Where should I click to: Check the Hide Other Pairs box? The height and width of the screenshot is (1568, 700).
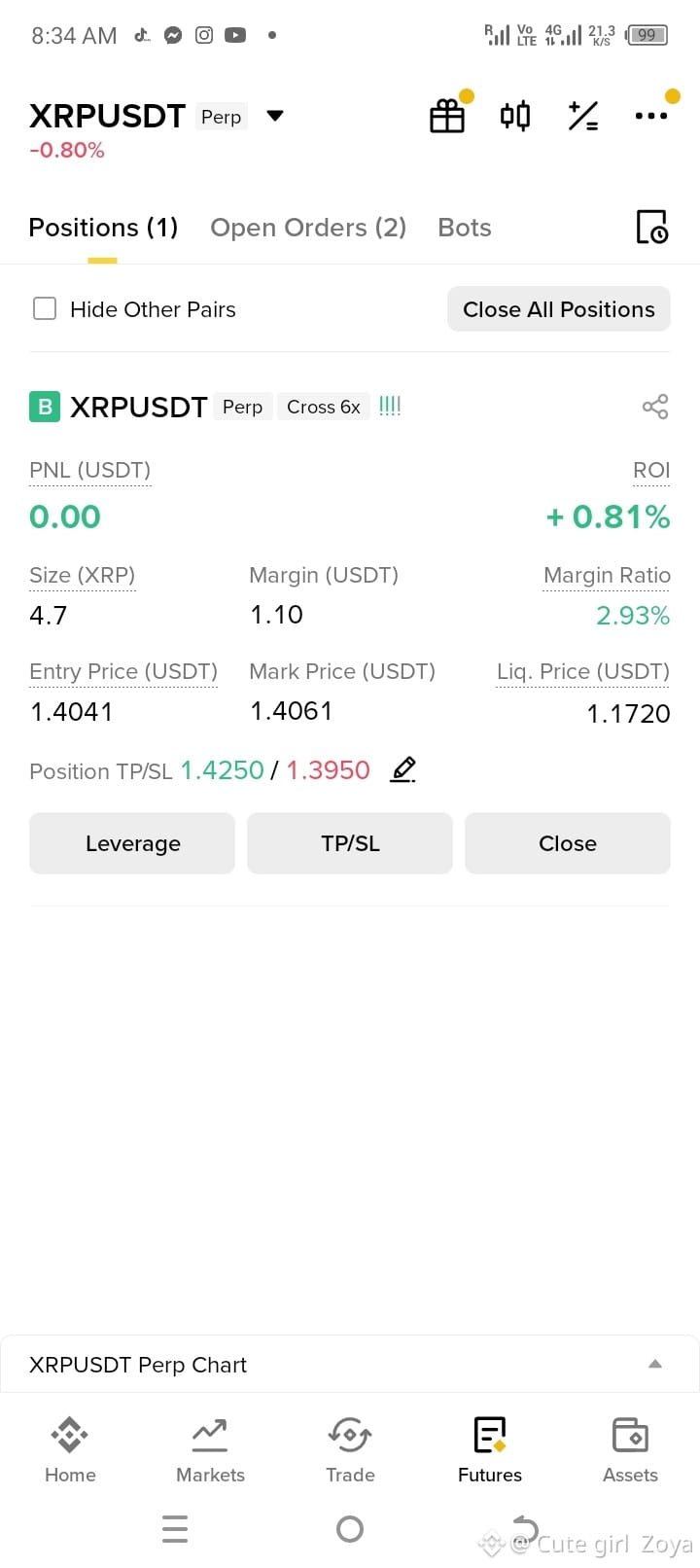(45, 309)
